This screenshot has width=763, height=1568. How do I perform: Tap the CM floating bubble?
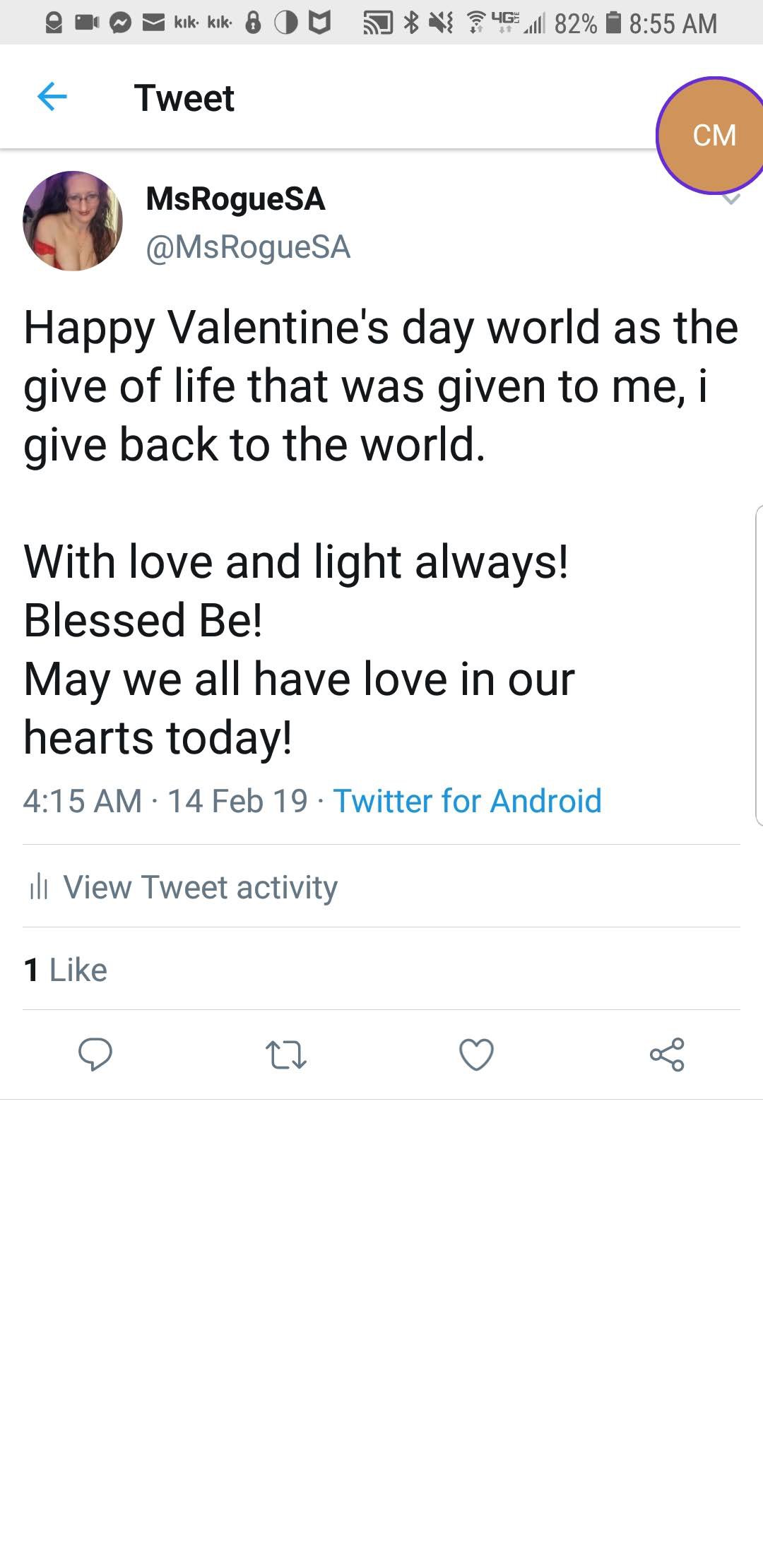point(714,135)
